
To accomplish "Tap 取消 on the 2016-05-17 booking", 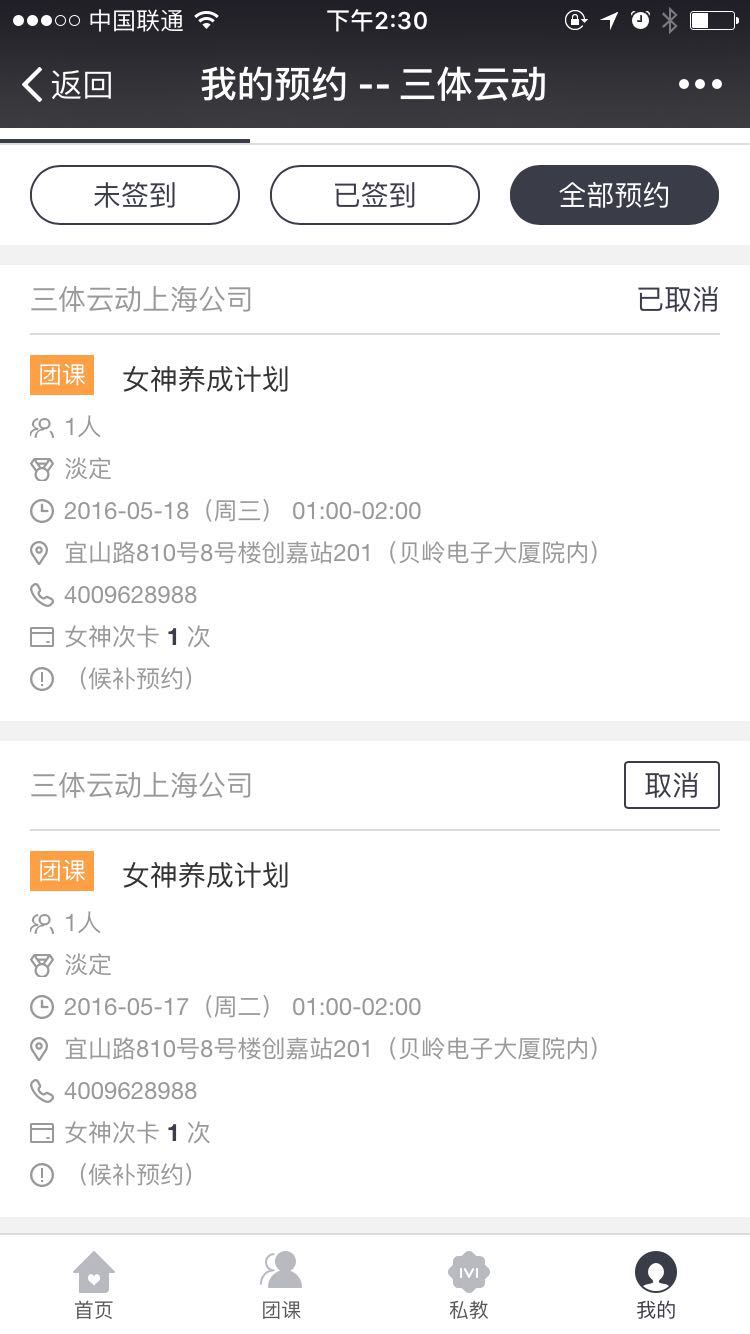I will pyautogui.click(x=671, y=785).
